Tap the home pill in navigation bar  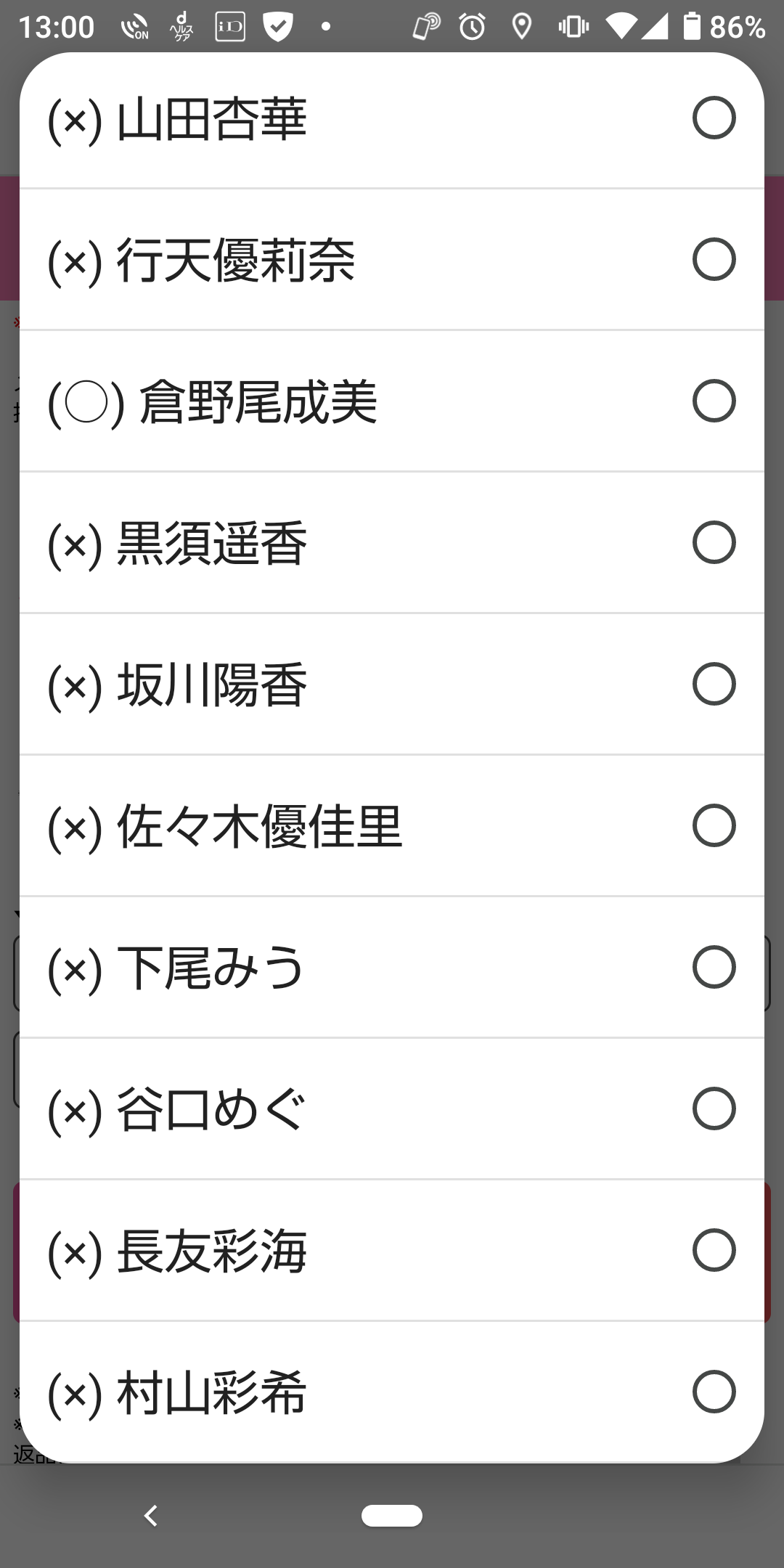[x=392, y=1516]
